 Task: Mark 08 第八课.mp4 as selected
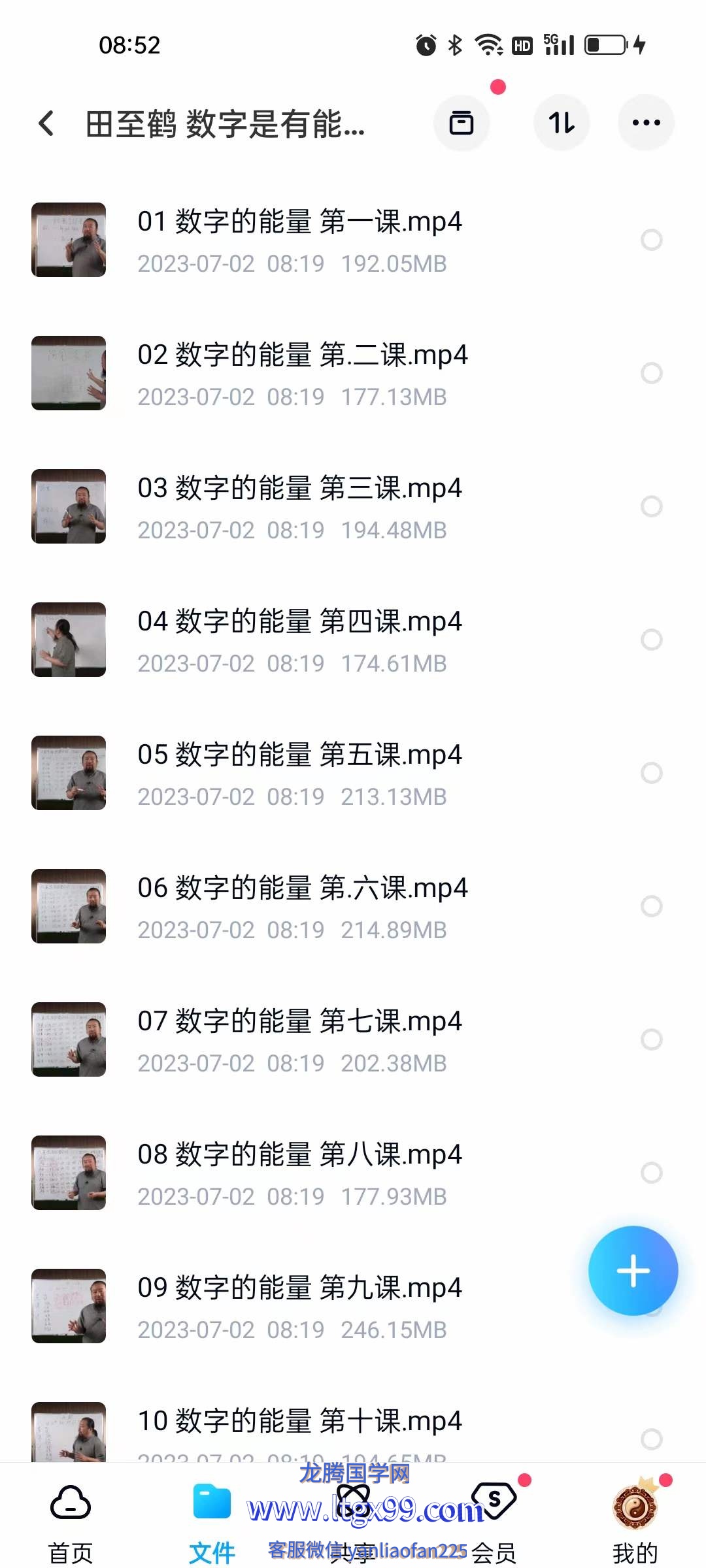tap(652, 1173)
